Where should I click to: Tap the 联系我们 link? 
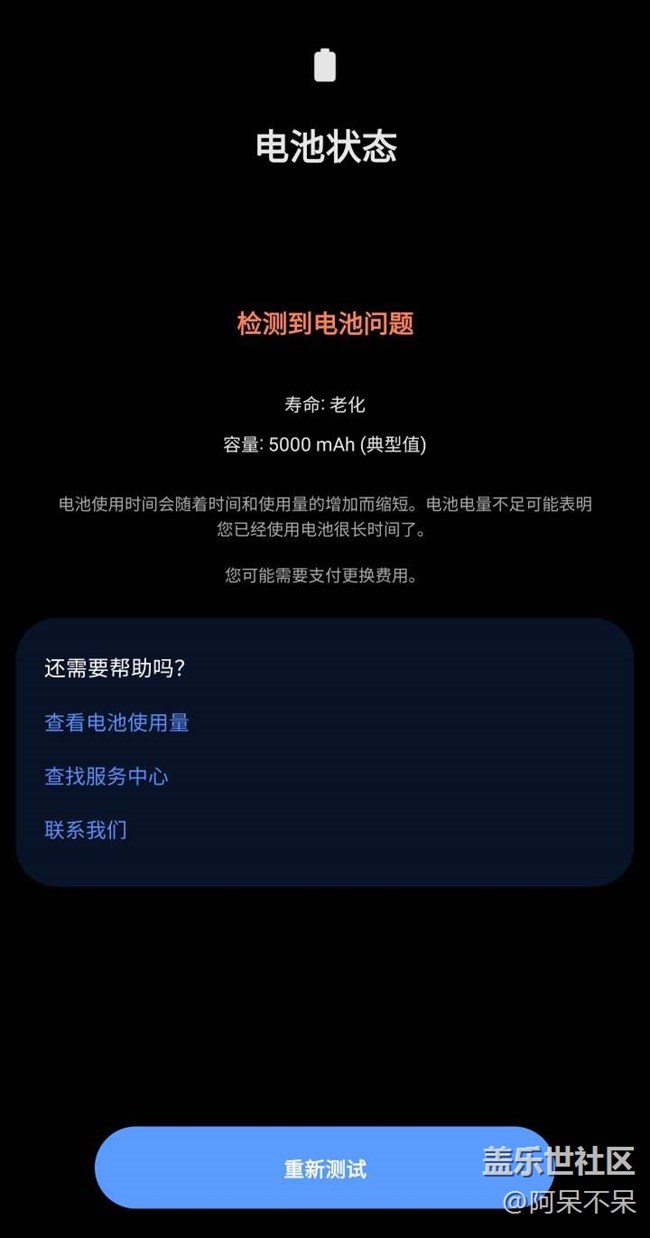pyautogui.click(x=86, y=830)
